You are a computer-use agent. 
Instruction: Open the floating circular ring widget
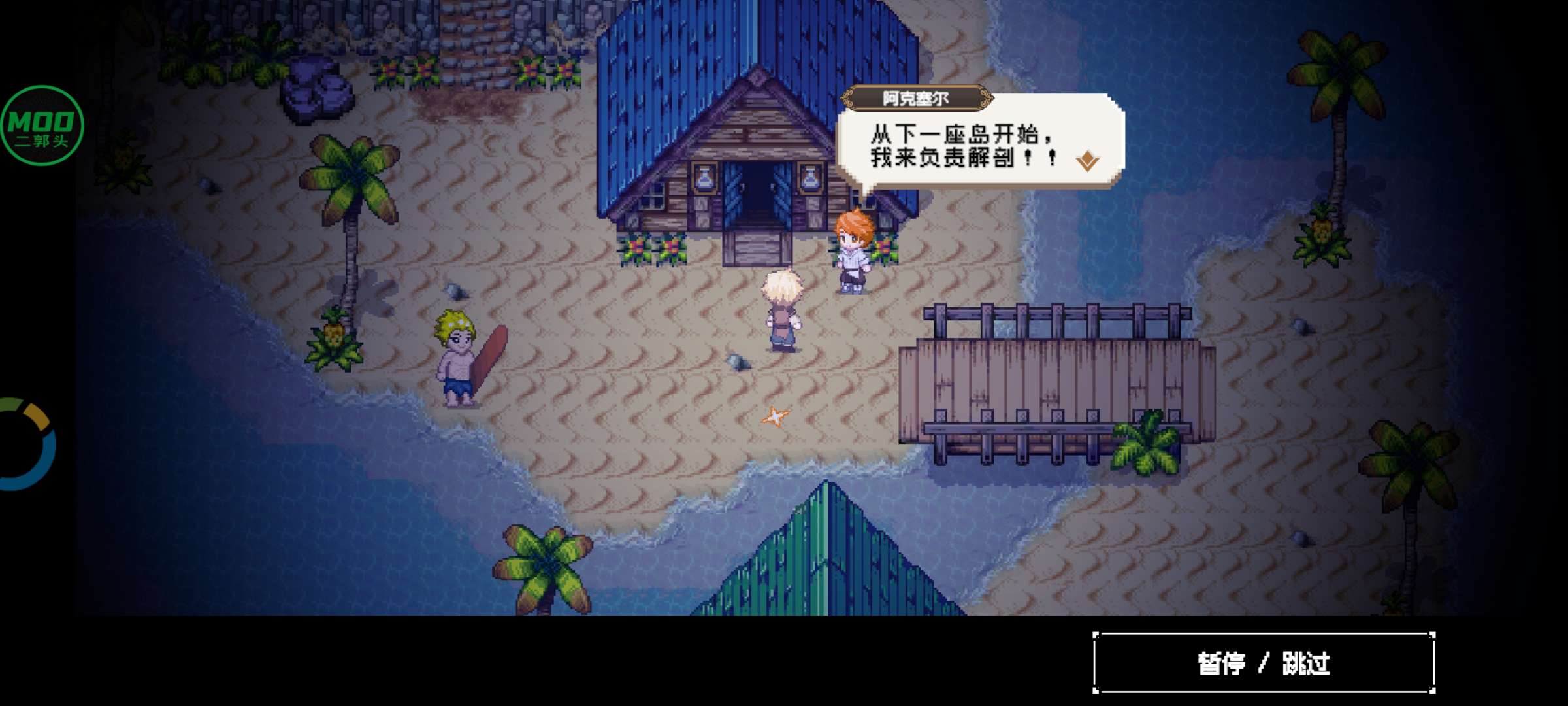coord(26,445)
